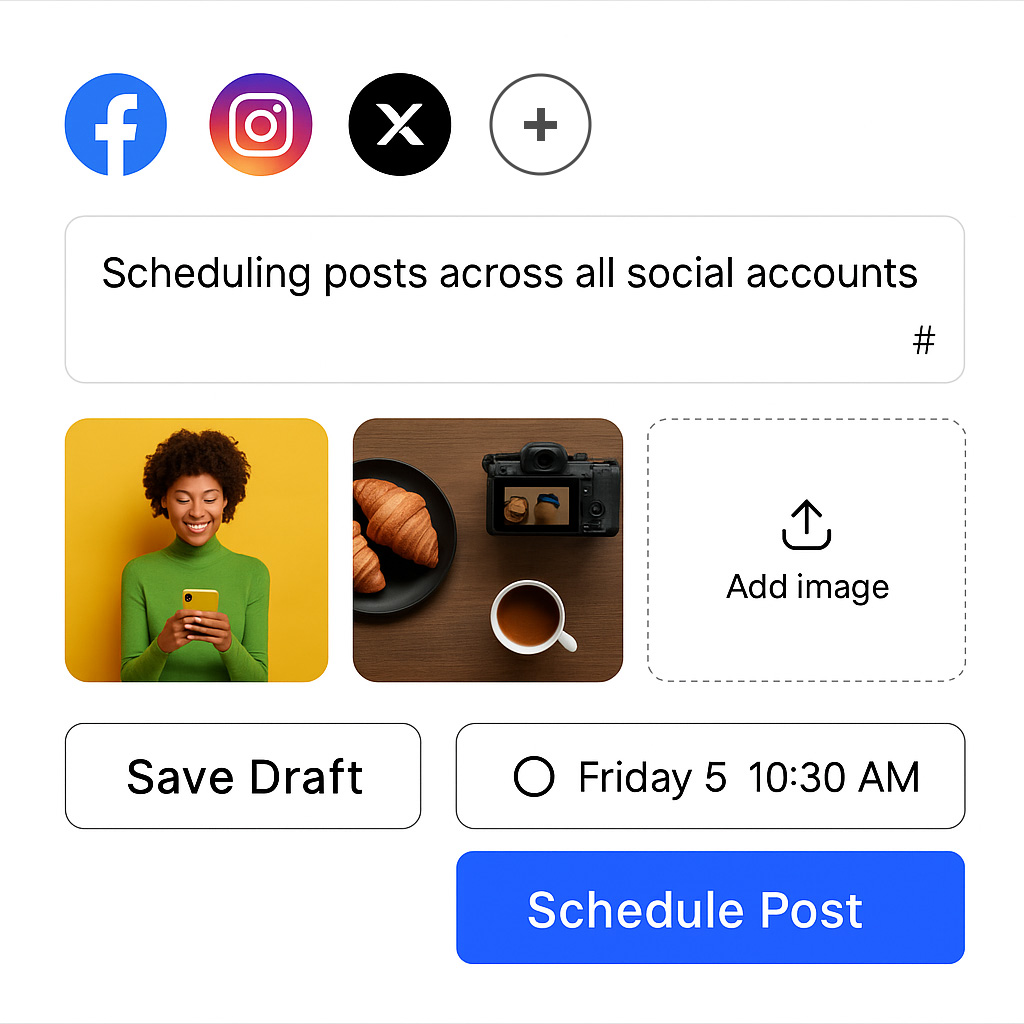1024x1024 pixels.
Task: Select the Facebook account icon
Action: pos(116,125)
